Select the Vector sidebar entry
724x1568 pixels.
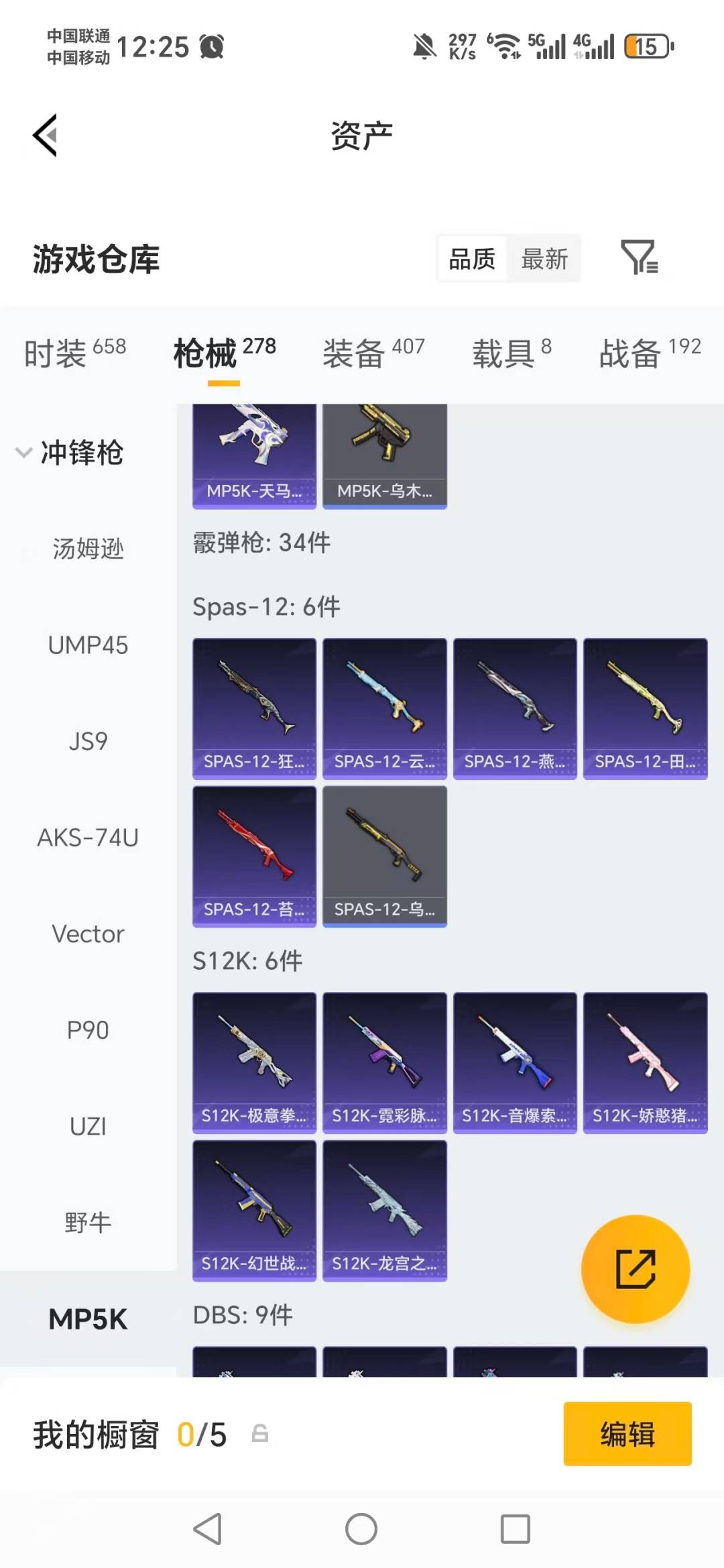(x=87, y=934)
